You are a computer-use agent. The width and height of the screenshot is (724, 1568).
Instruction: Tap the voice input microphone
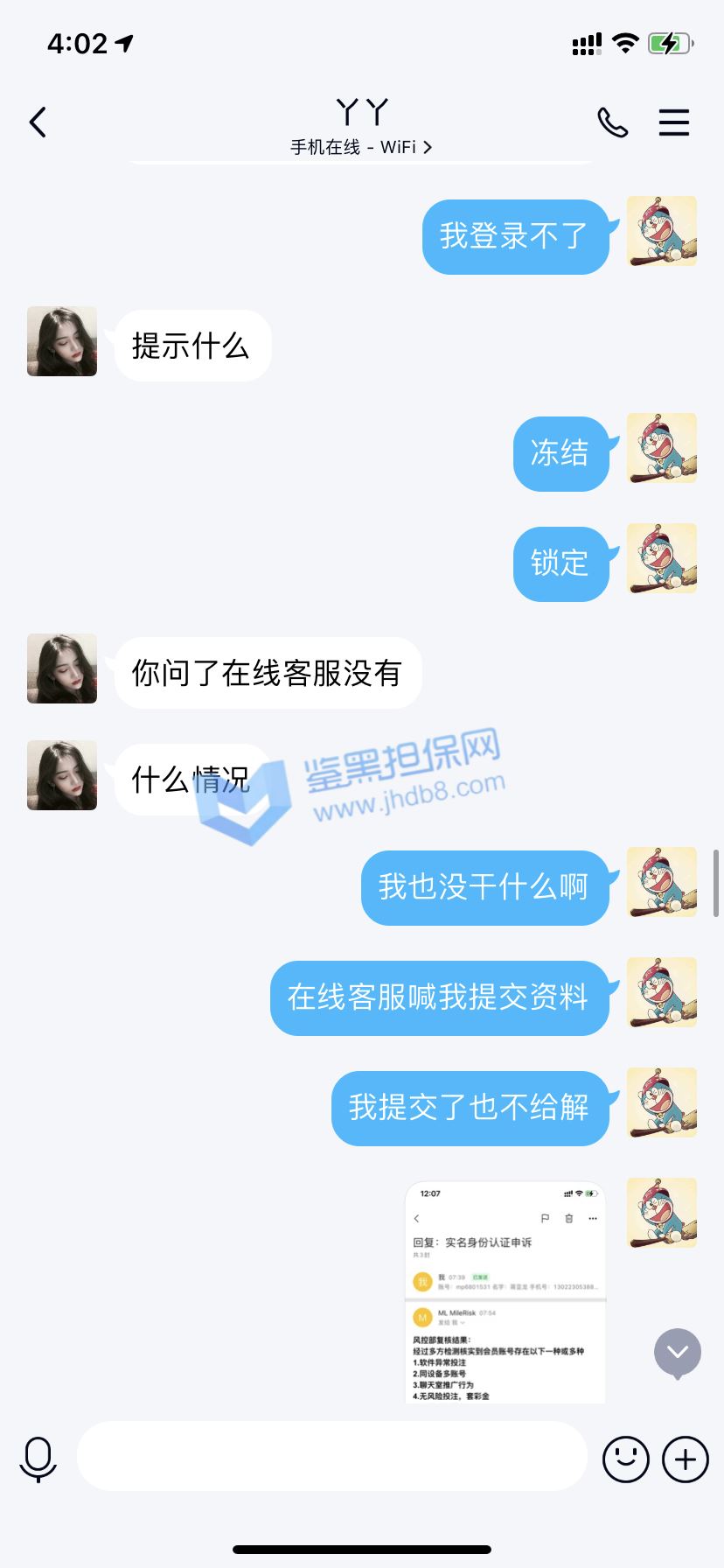38,1459
